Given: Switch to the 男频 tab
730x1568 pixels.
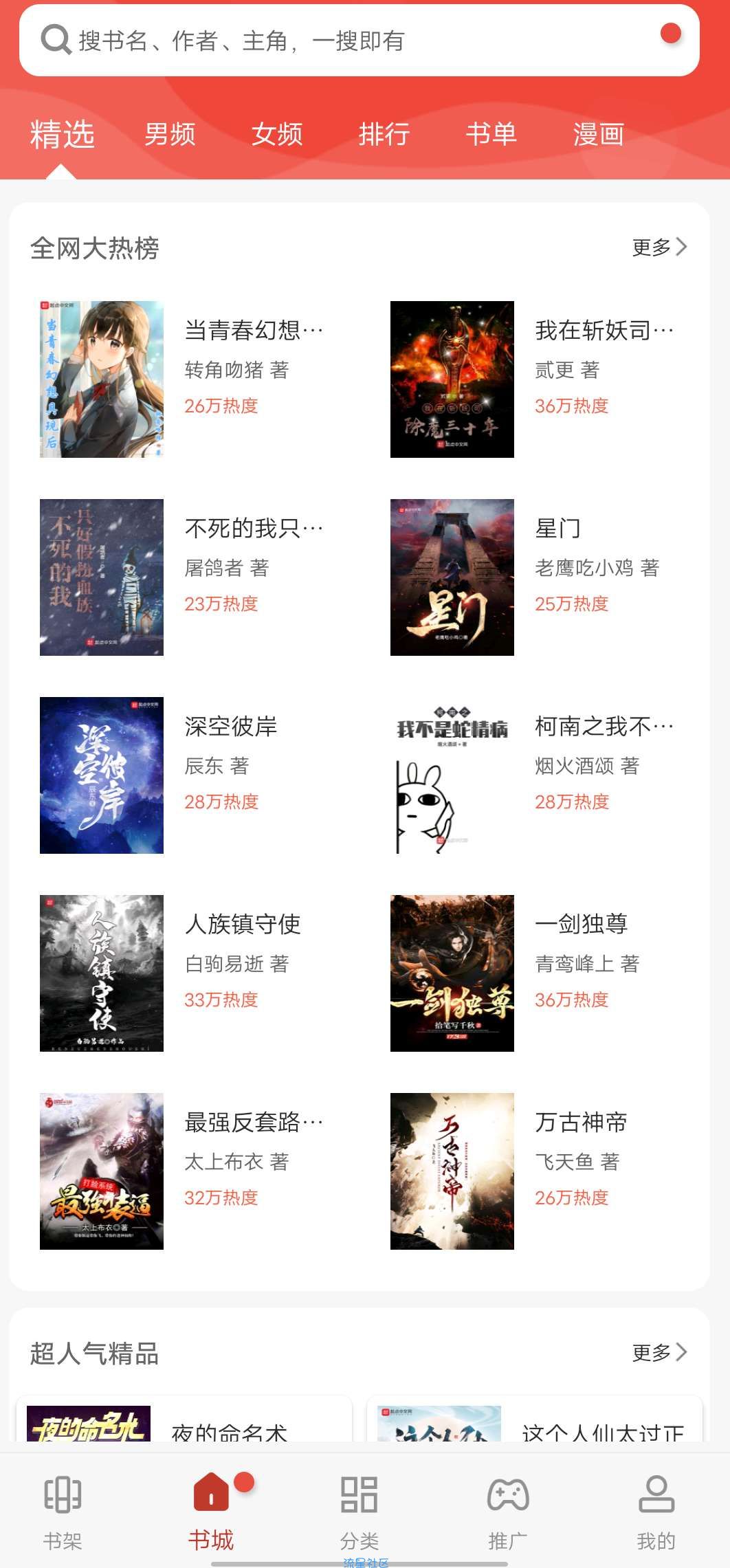Looking at the screenshot, I should point(170,134).
